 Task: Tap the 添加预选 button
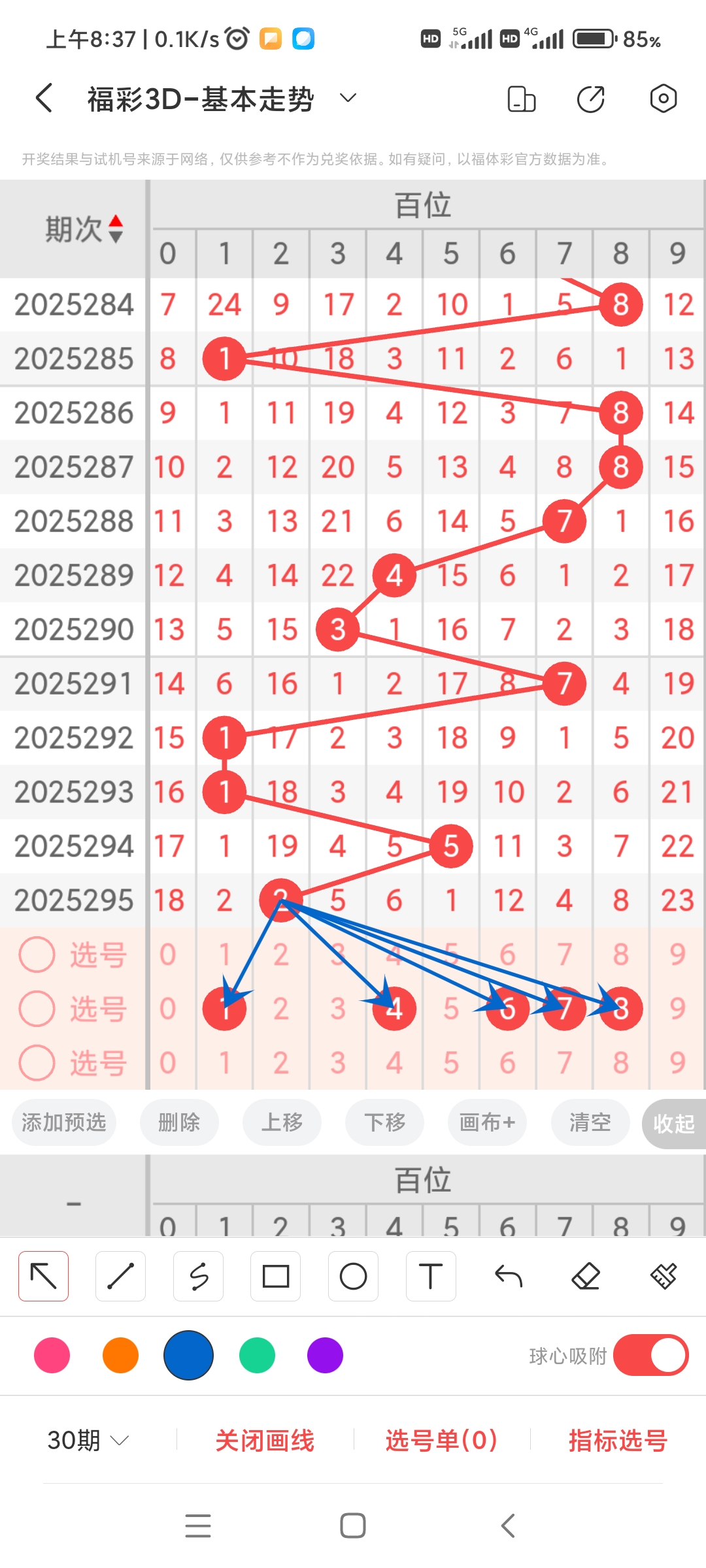click(x=63, y=1122)
